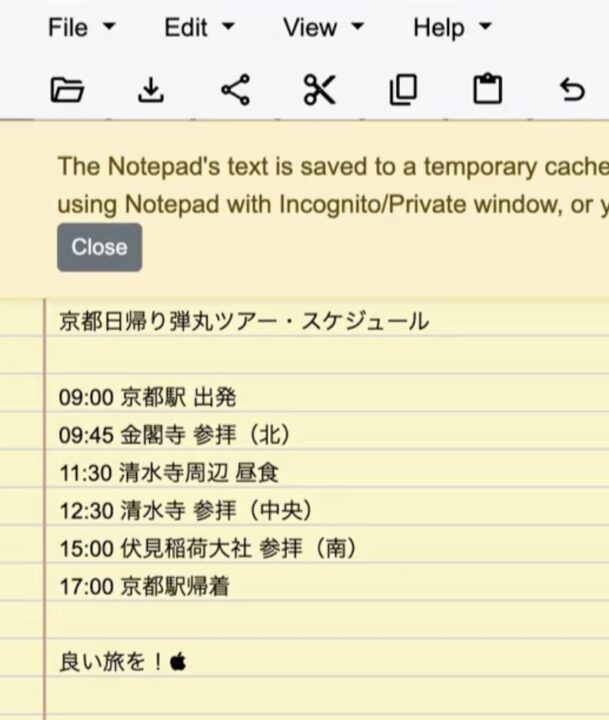Screen dimensions: 609x720
Task: Cut text with the scissors icon
Action: tap(319, 91)
